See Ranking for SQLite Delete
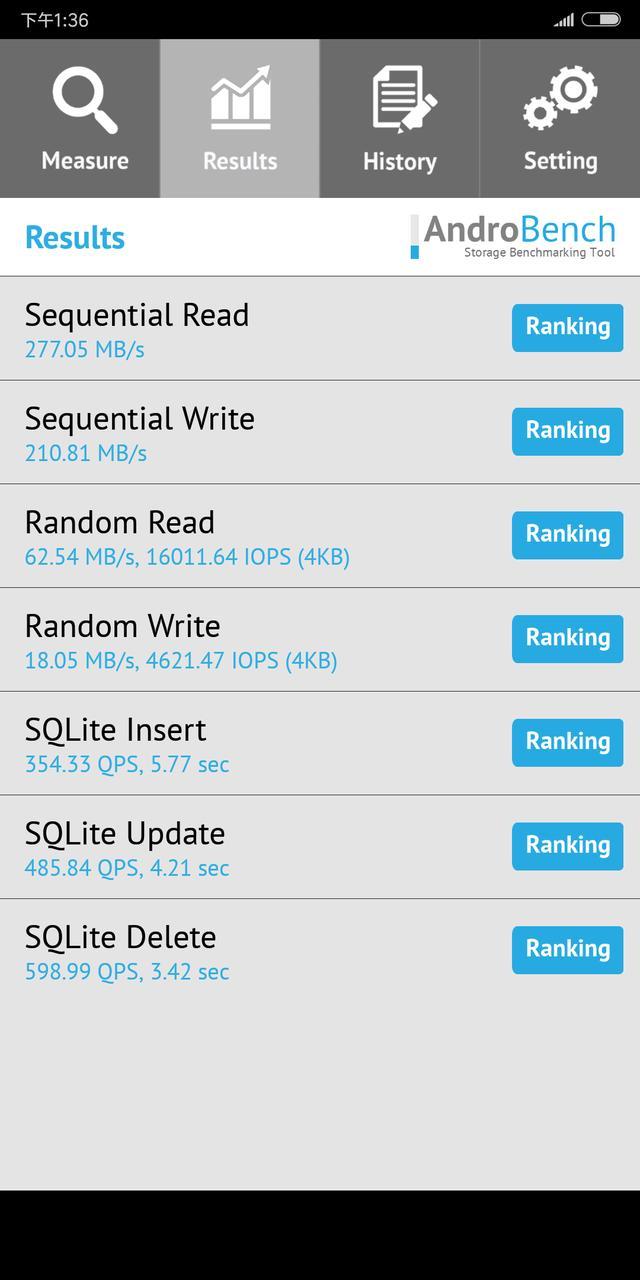The height and width of the screenshot is (1280, 640). [567, 950]
